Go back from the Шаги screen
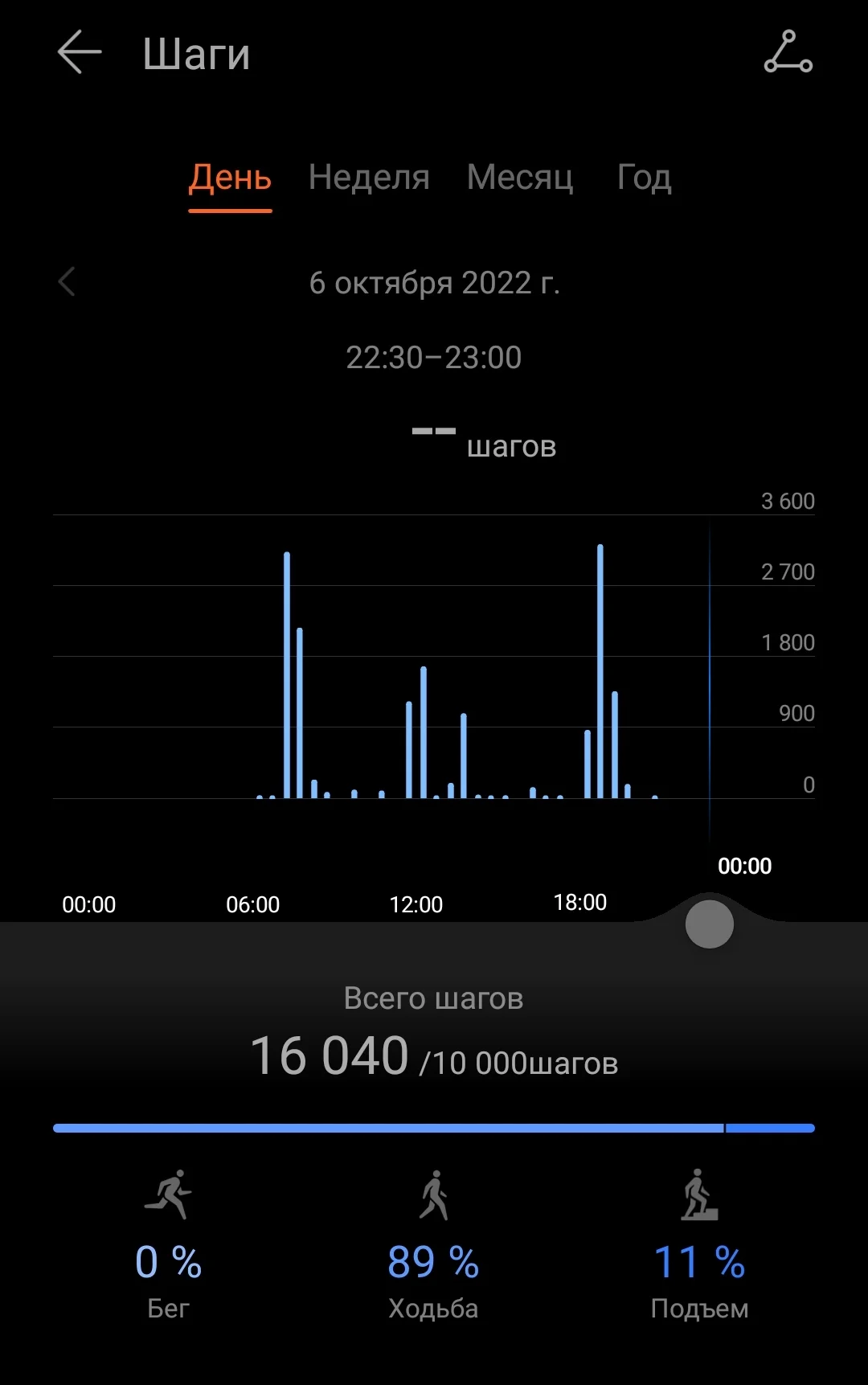The height and width of the screenshot is (1385, 868). (80, 52)
